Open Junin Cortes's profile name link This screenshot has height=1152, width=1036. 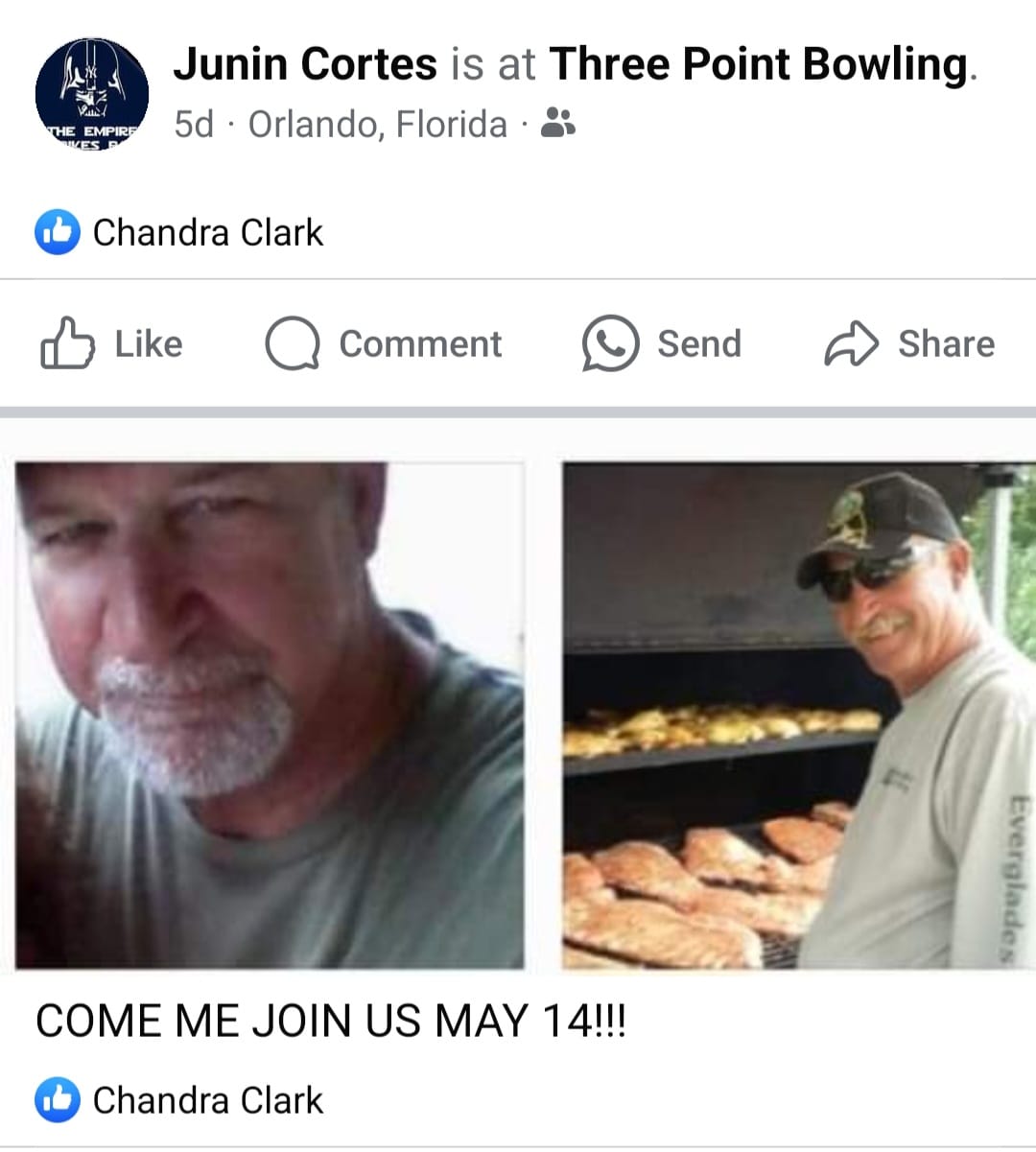pos(305,65)
